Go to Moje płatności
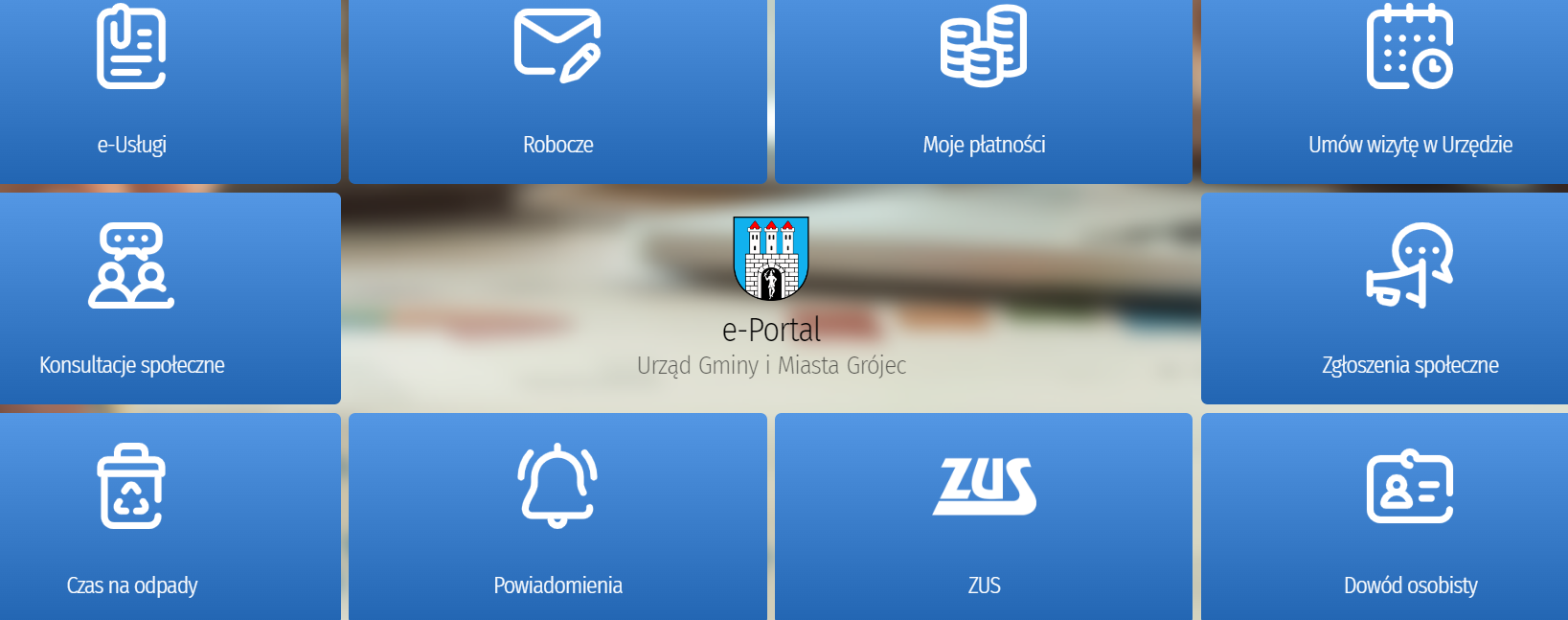 pos(983,91)
